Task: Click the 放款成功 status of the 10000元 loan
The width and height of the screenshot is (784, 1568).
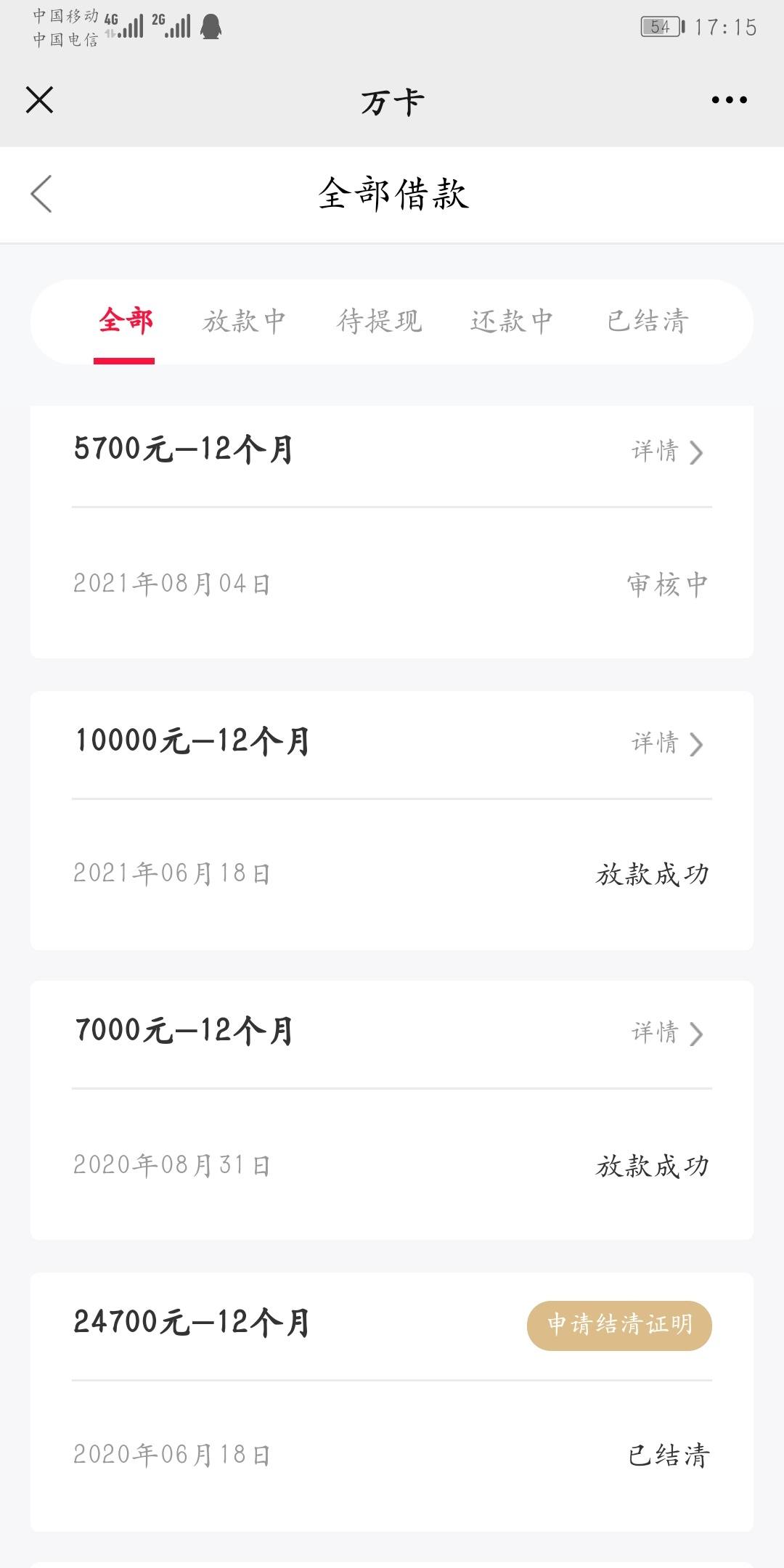Action: (652, 875)
